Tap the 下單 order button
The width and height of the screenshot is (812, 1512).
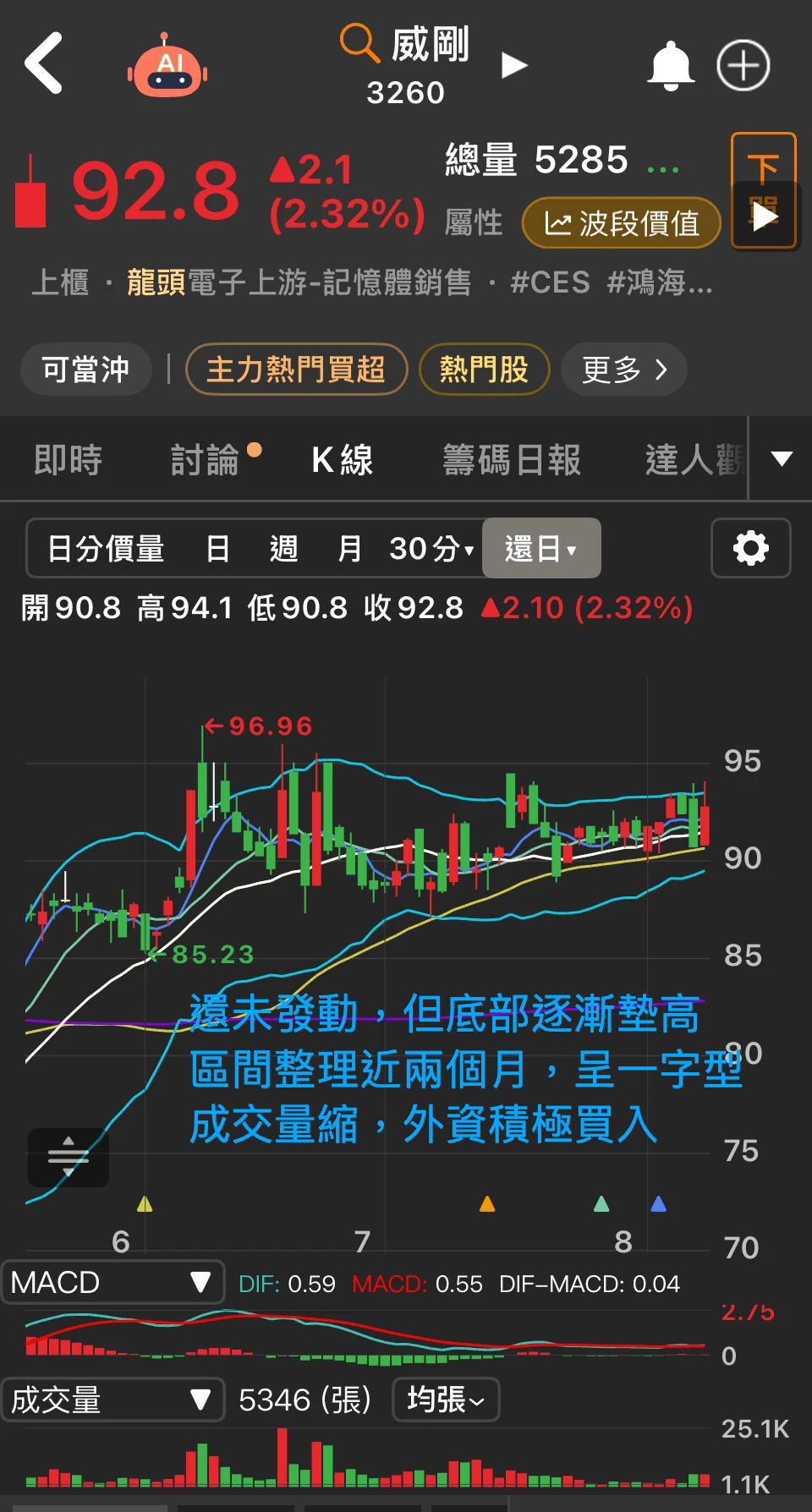click(x=763, y=190)
